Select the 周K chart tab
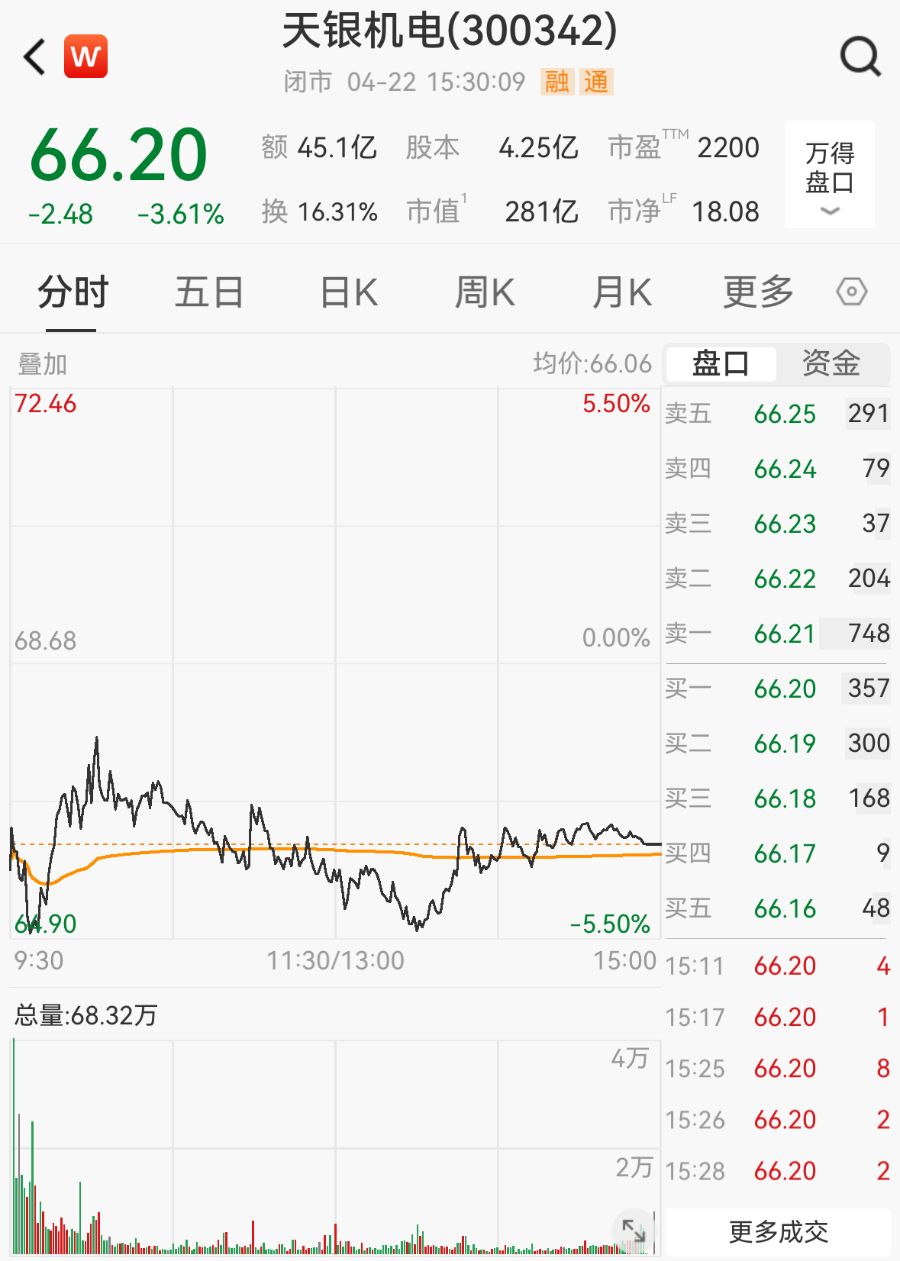900x1261 pixels. (485, 293)
